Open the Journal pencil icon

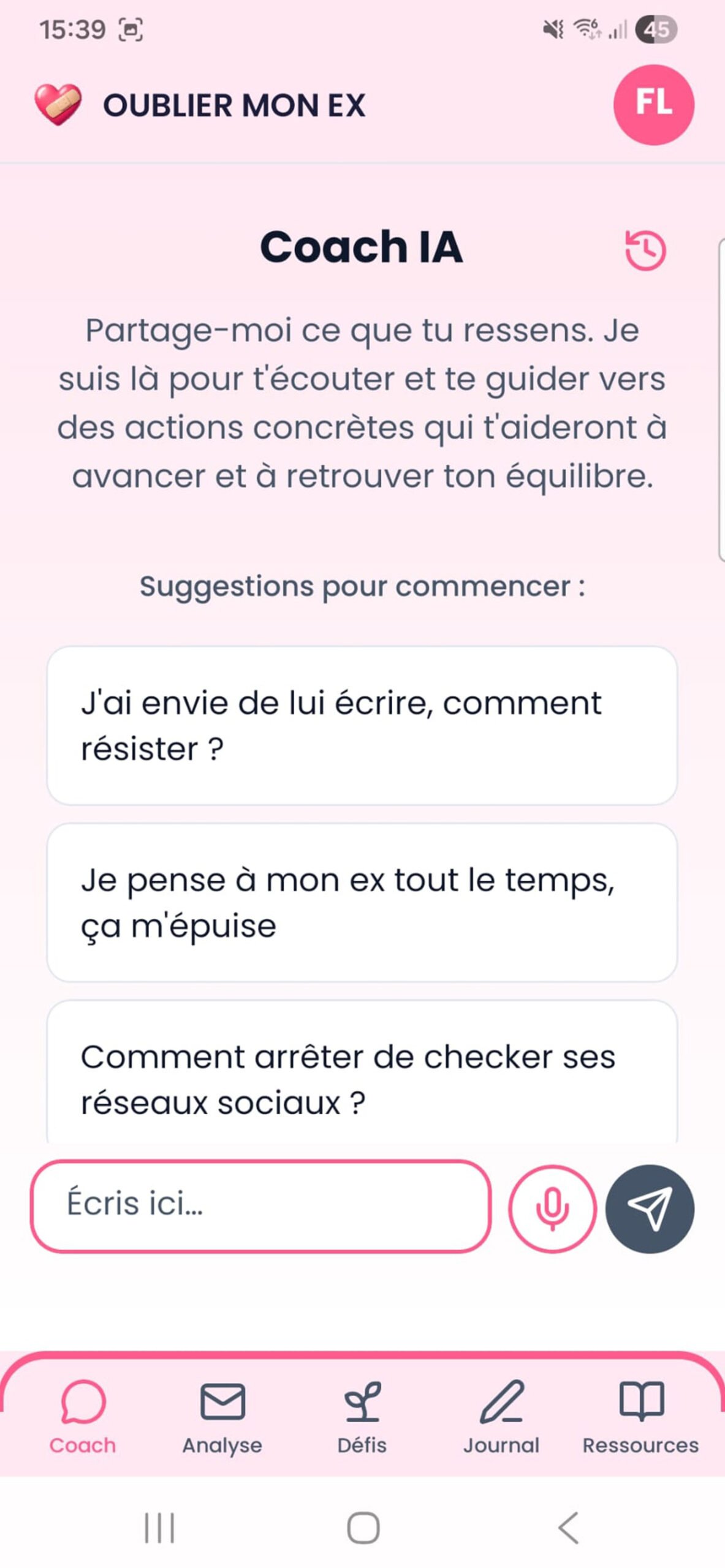pyautogui.click(x=503, y=1401)
